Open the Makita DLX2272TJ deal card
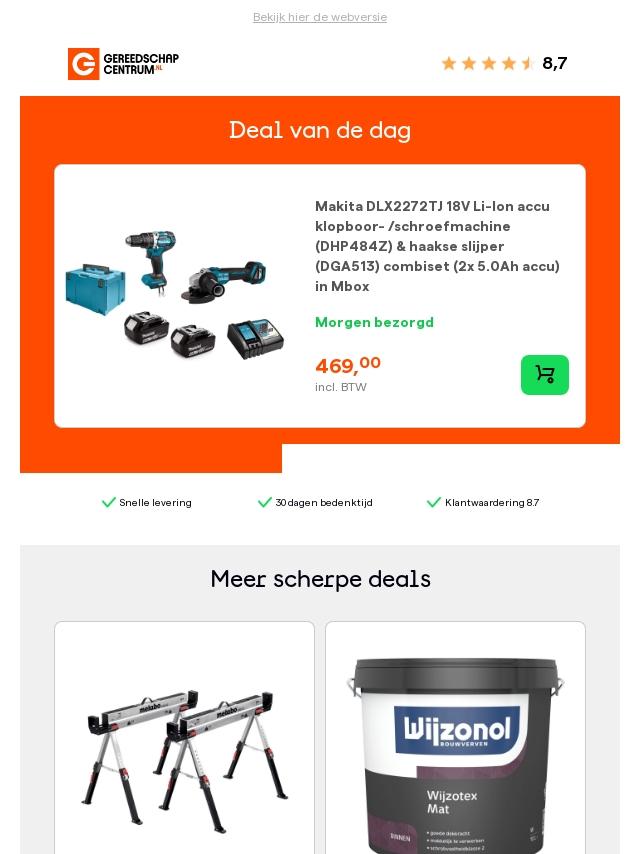Viewport: 640px width, 854px height. [x=437, y=246]
